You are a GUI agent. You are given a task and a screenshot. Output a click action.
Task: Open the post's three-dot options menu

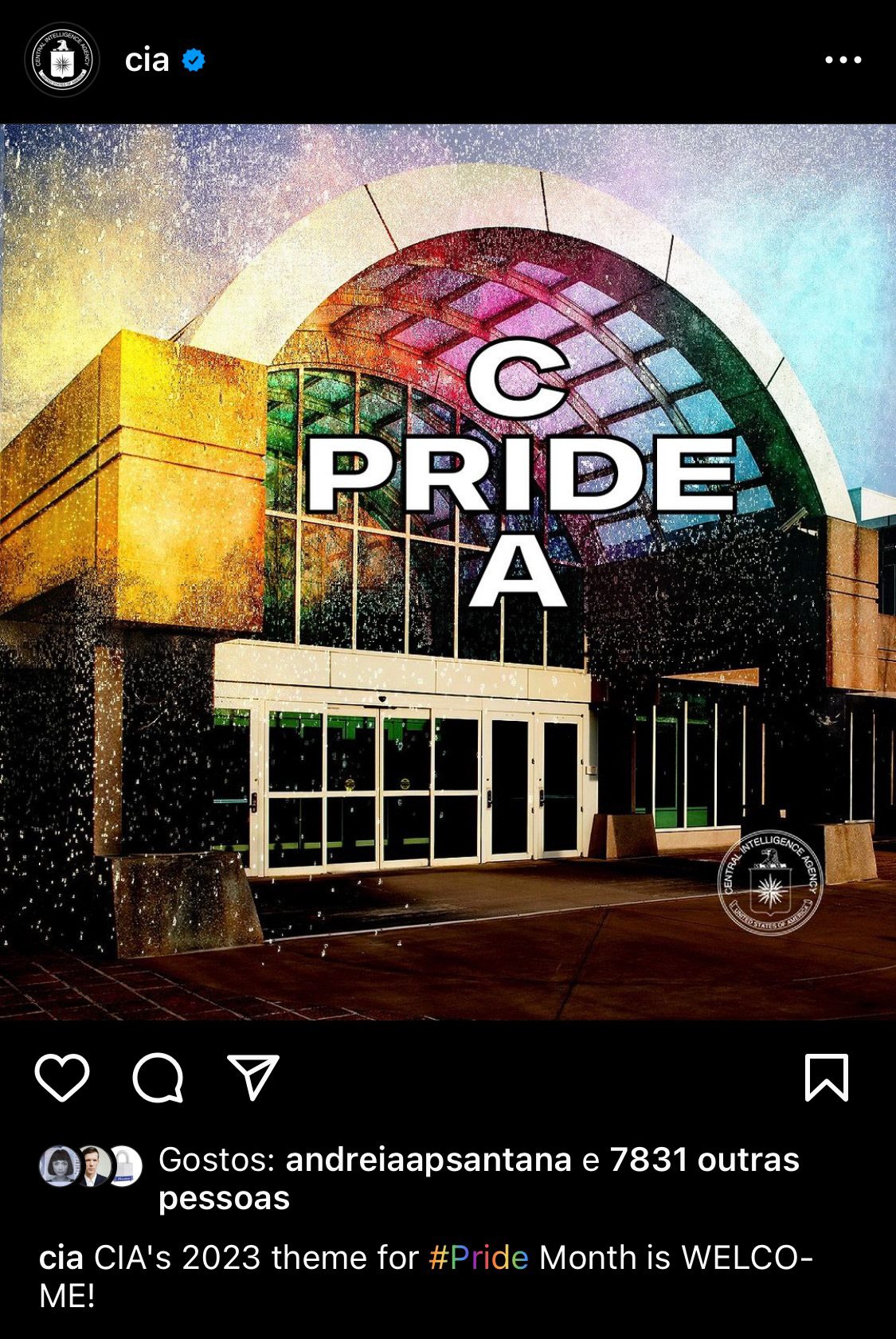pos(843,61)
